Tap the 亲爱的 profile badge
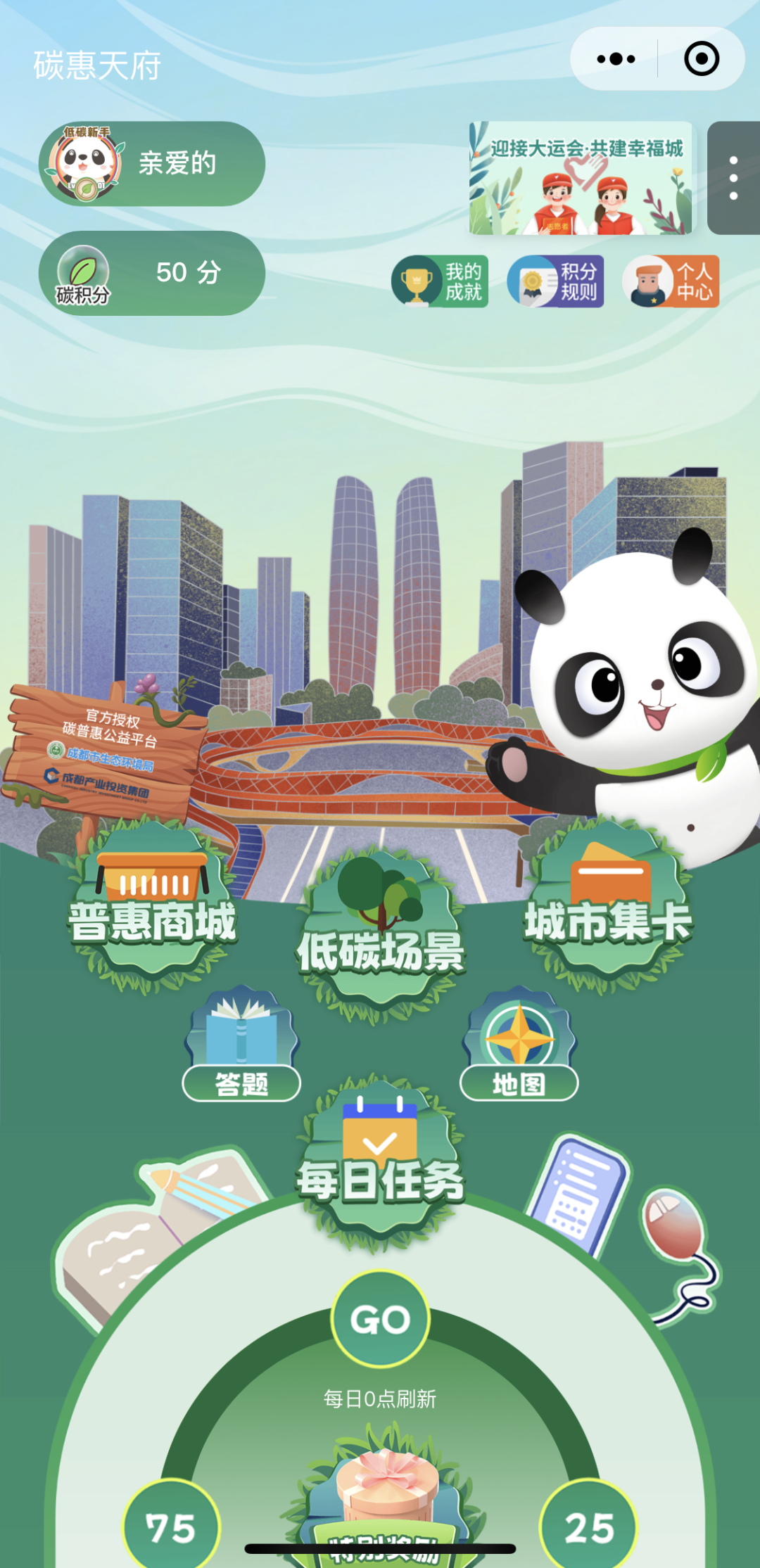 click(x=151, y=164)
